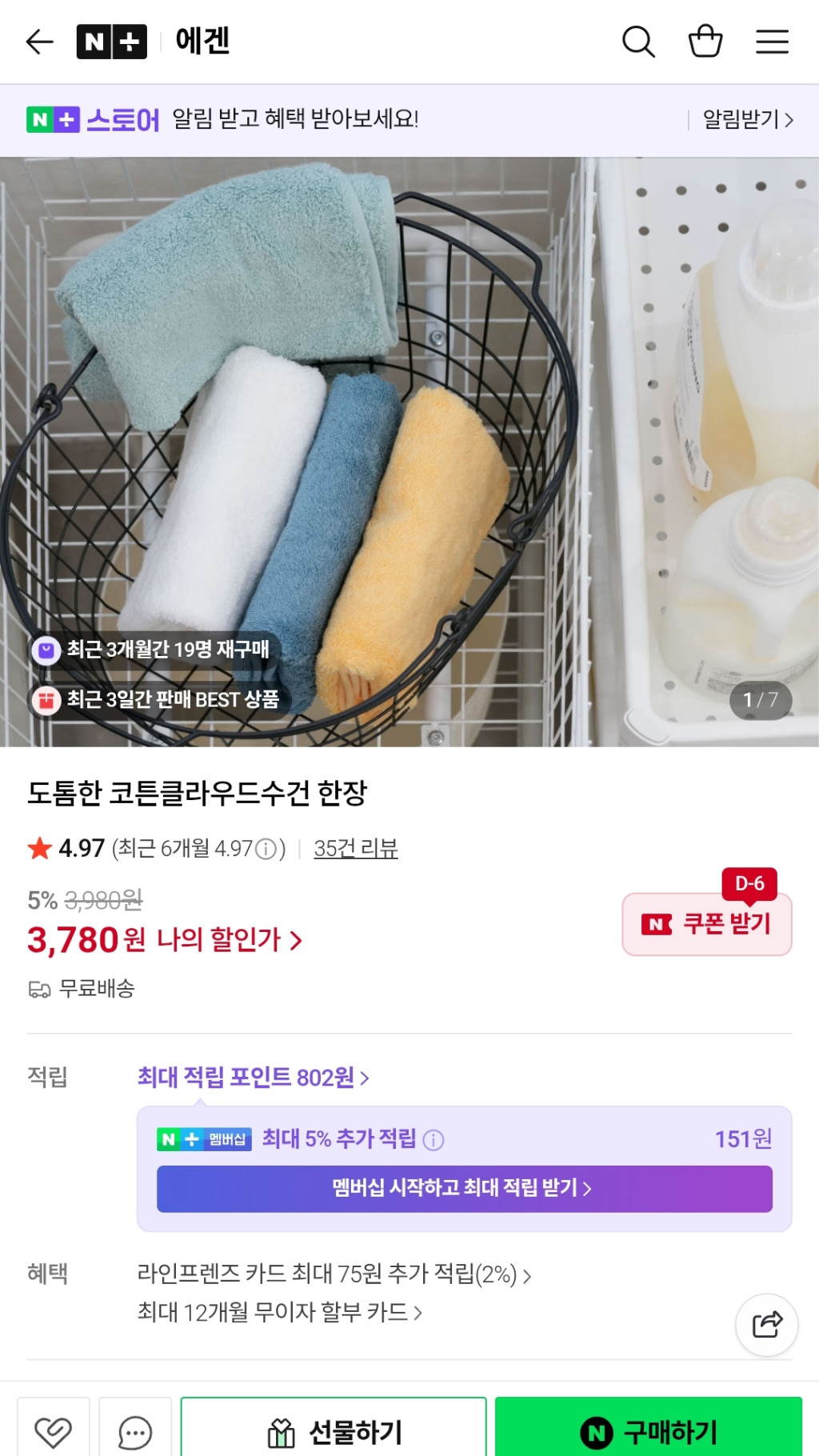Screen dimensions: 819x1456
Task: Open the 에겐 store home
Action: [x=202, y=42]
